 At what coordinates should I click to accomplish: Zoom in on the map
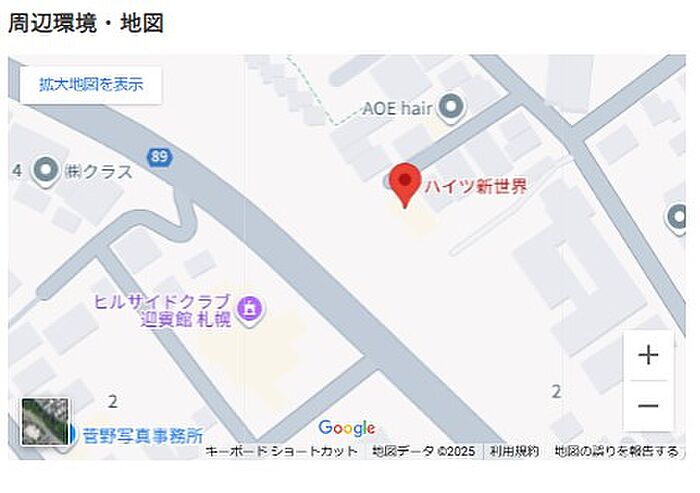point(648,356)
